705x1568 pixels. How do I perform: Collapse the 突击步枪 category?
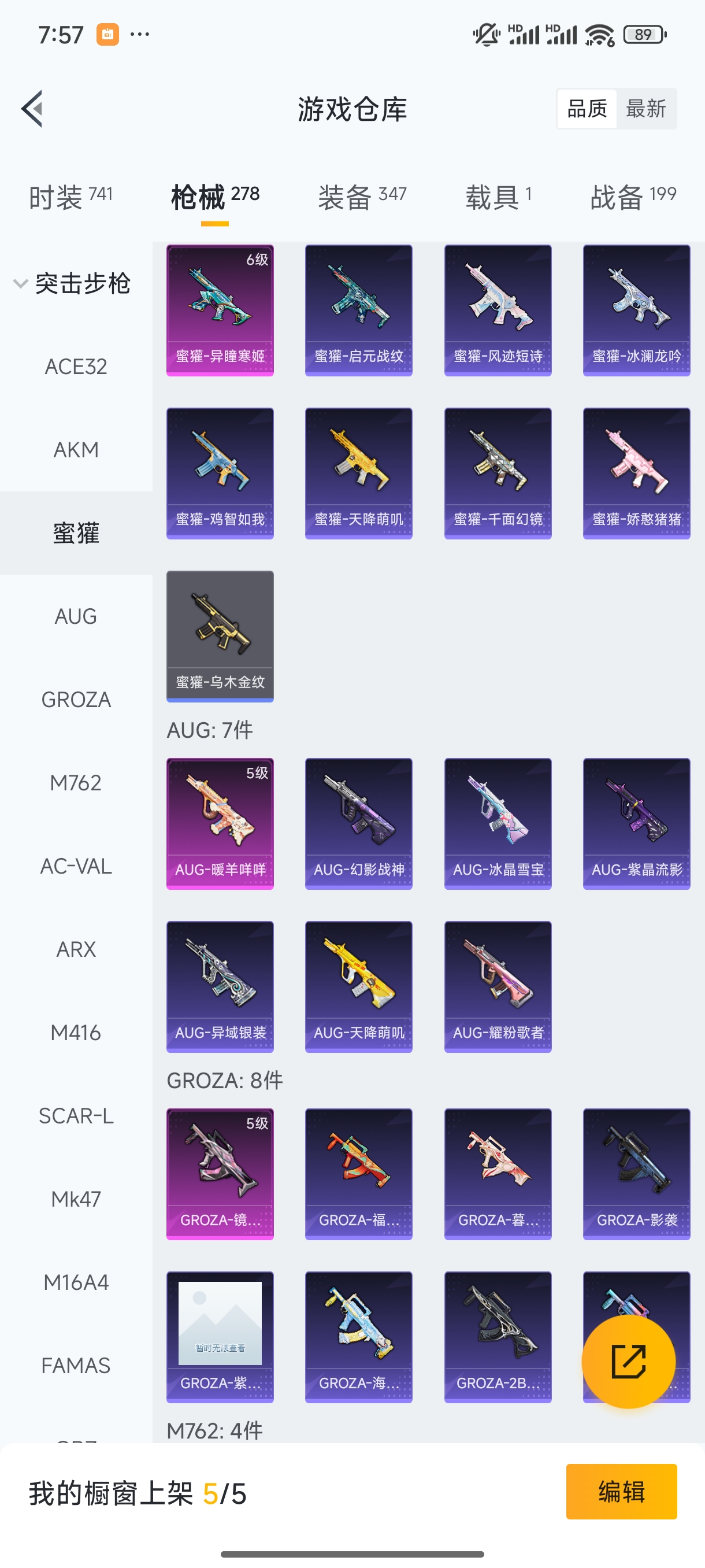[x=73, y=284]
